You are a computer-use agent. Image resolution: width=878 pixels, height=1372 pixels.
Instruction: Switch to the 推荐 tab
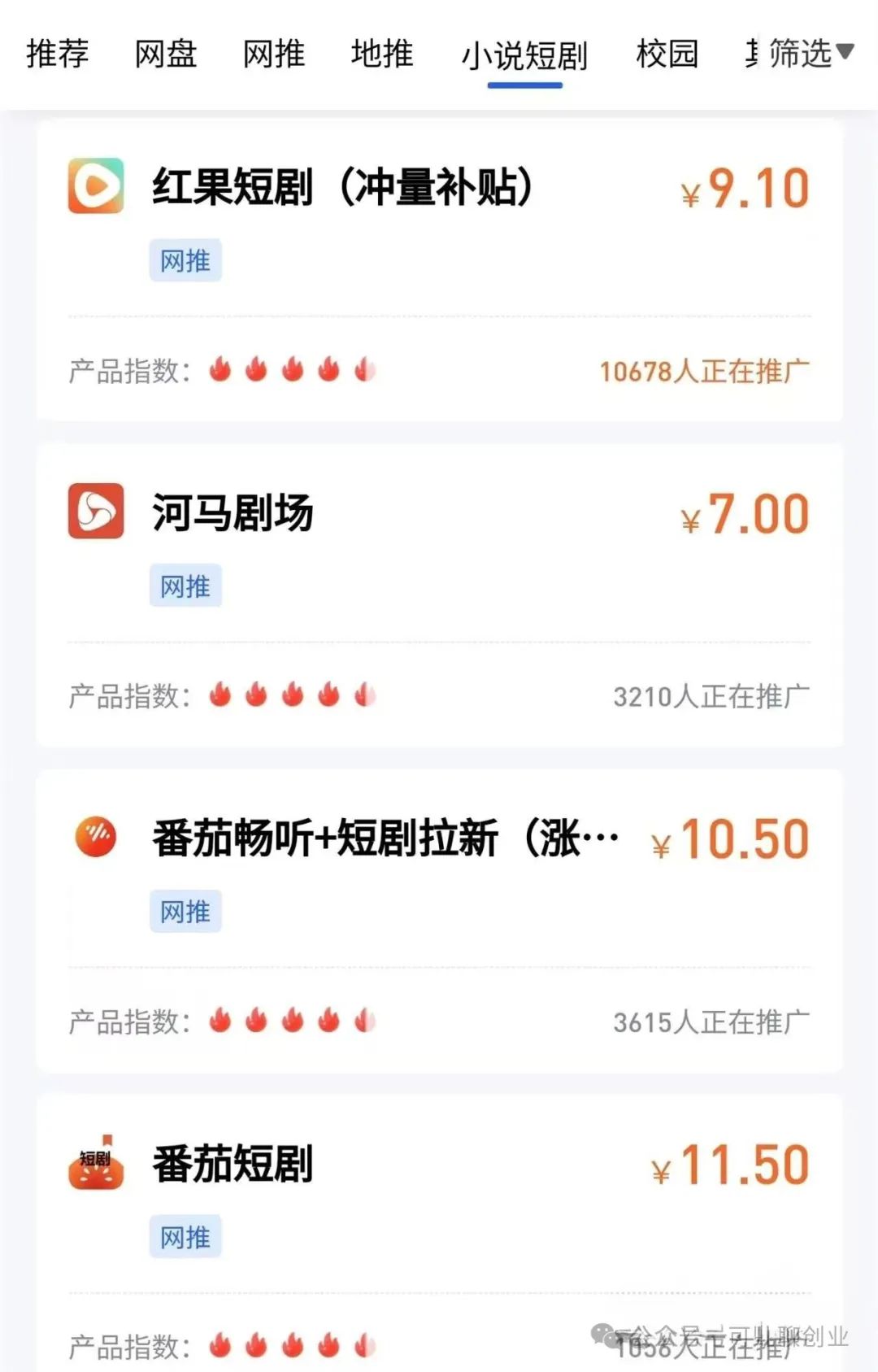click(55, 55)
